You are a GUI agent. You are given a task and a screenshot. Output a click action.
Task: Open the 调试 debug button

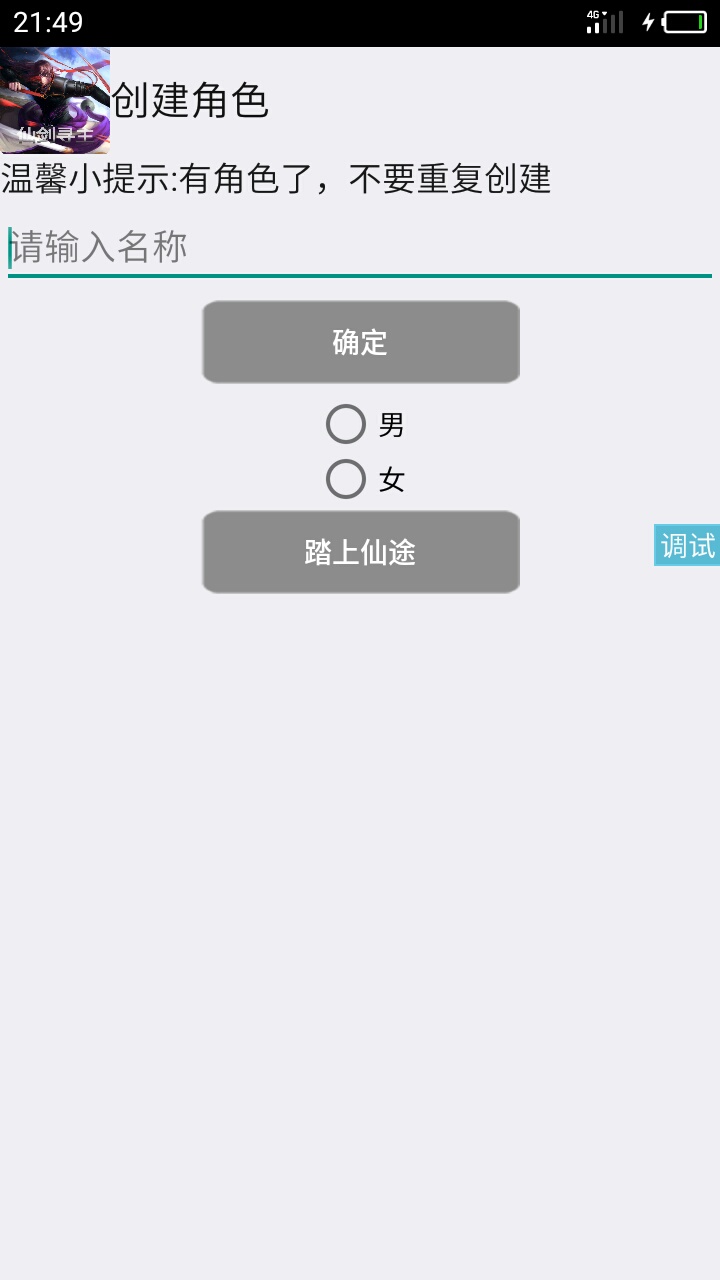(x=687, y=545)
